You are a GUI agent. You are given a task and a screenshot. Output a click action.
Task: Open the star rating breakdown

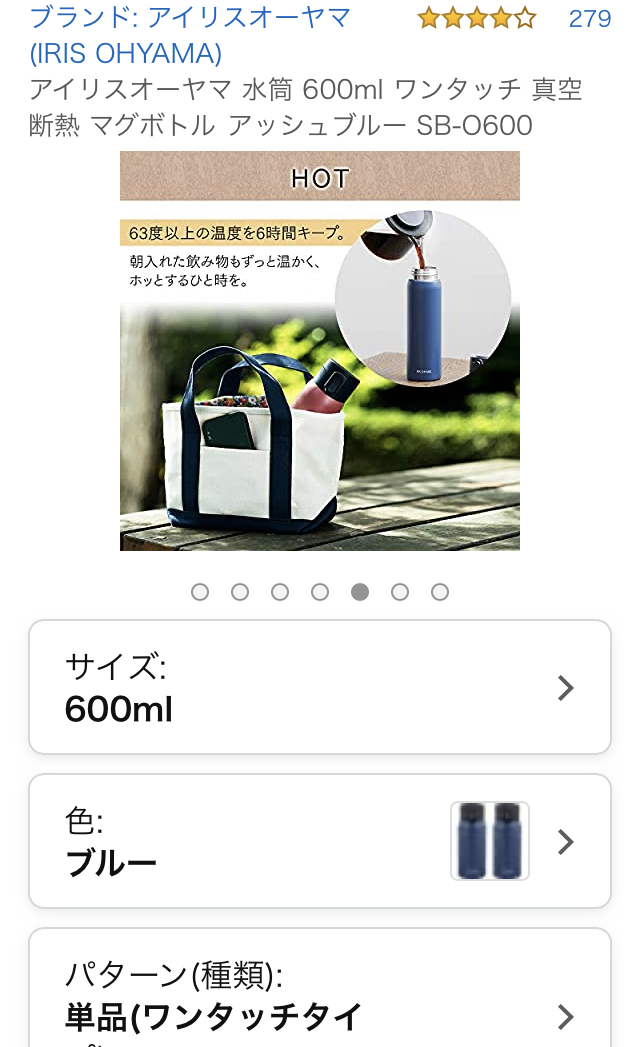(x=476, y=18)
